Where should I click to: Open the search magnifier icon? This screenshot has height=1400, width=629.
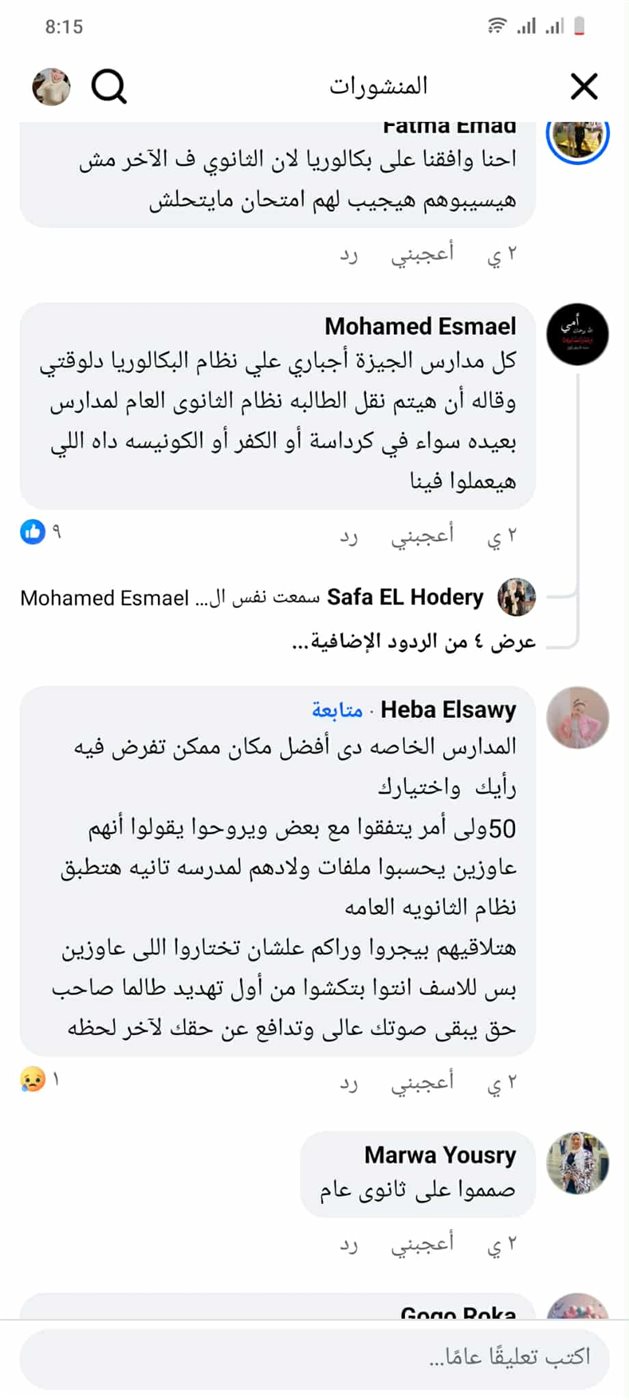(109, 87)
